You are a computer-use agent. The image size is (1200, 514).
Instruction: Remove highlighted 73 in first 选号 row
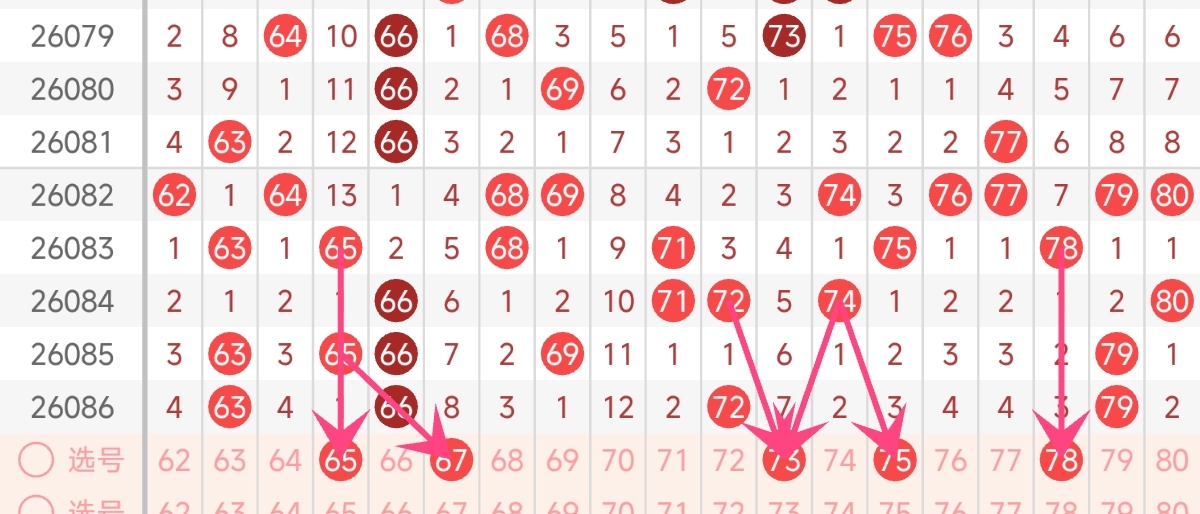[784, 461]
